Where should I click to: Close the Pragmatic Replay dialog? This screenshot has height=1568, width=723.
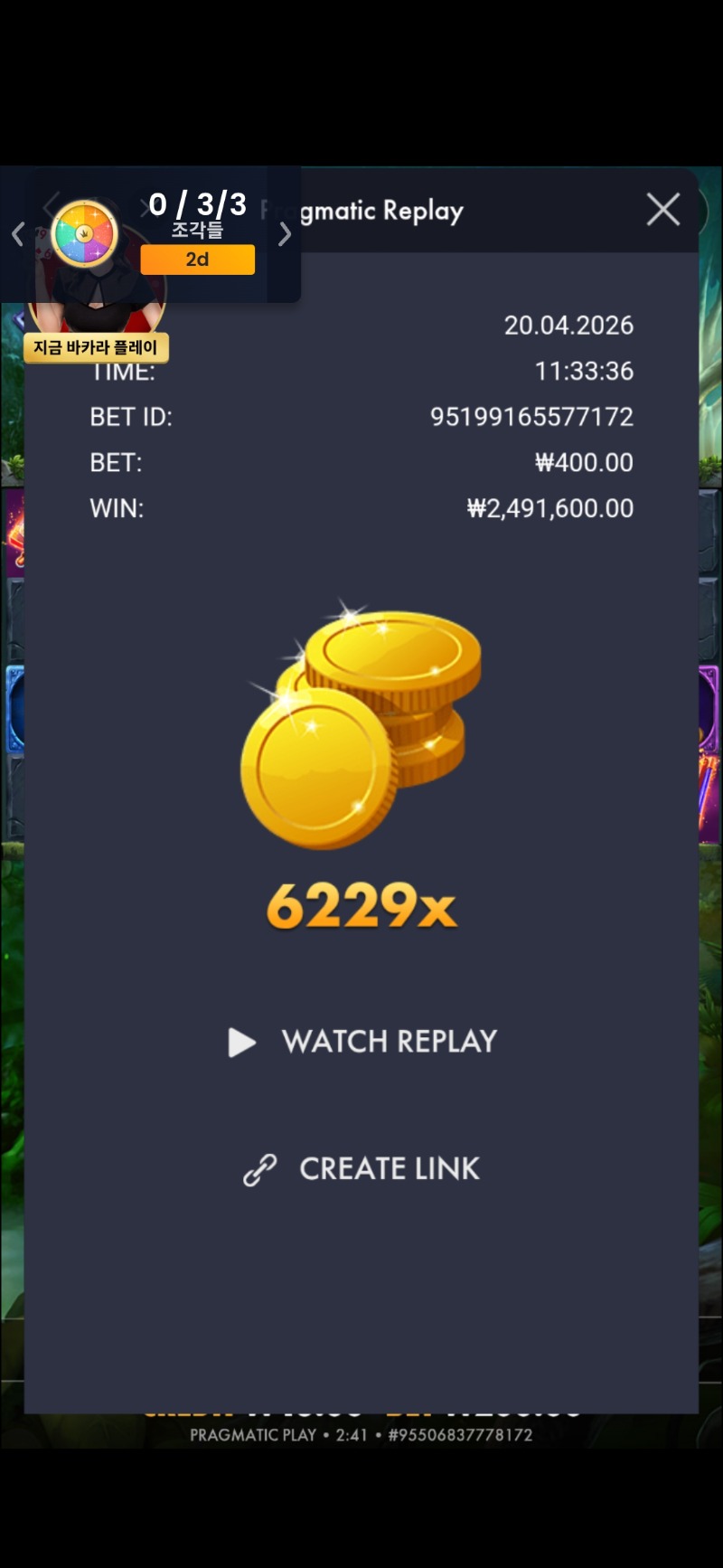(x=662, y=210)
